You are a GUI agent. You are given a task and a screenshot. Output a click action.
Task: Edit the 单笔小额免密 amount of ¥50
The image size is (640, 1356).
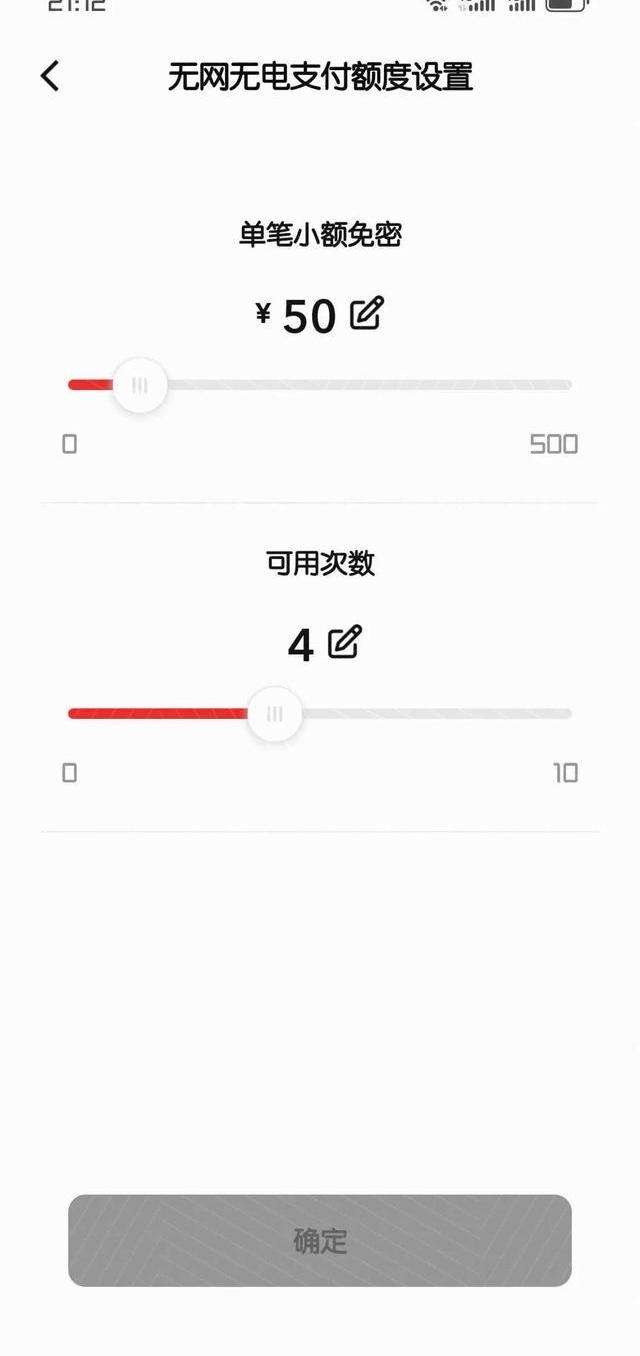pos(367,314)
